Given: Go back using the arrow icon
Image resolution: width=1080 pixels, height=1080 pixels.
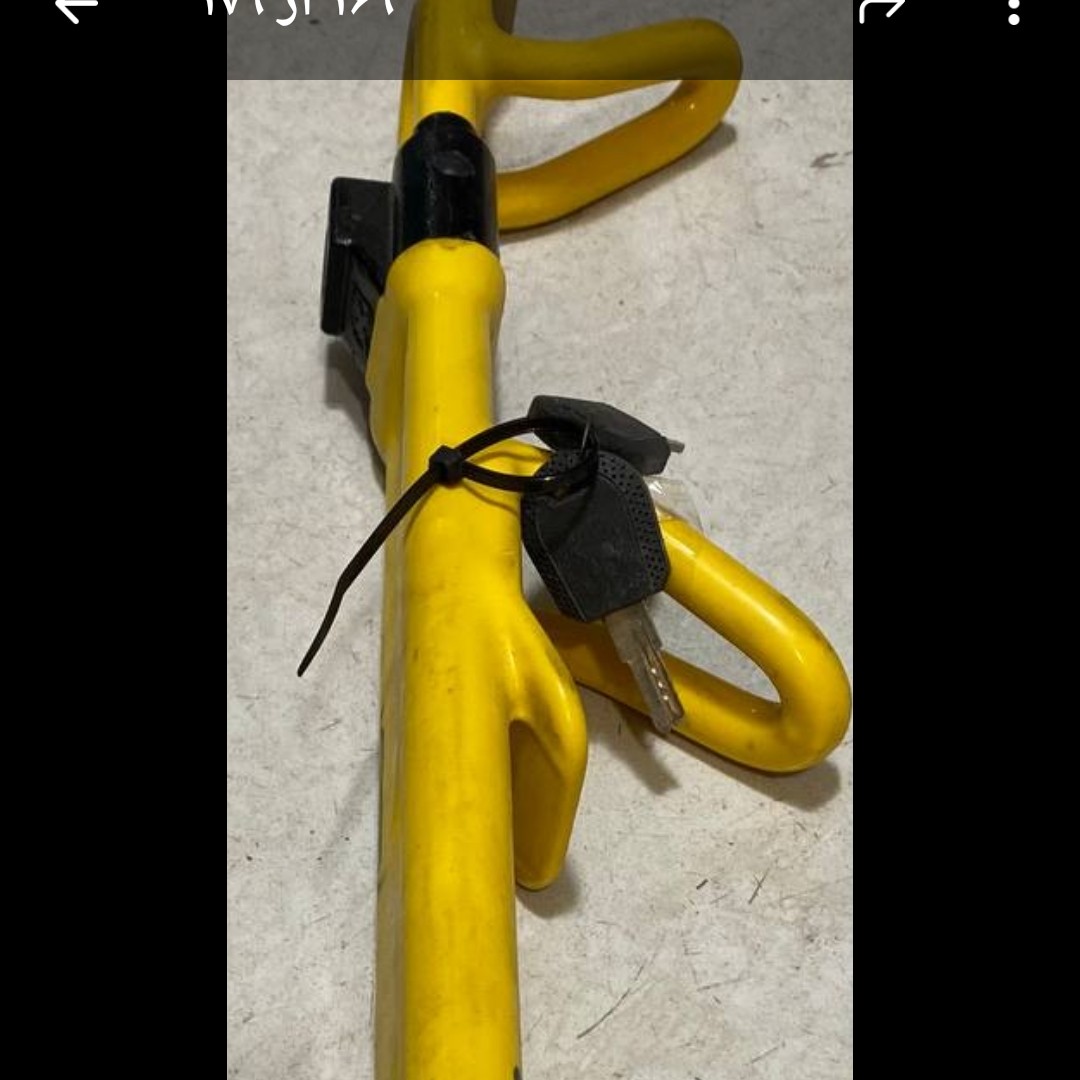Looking at the screenshot, I should pyautogui.click(x=76, y=8).
